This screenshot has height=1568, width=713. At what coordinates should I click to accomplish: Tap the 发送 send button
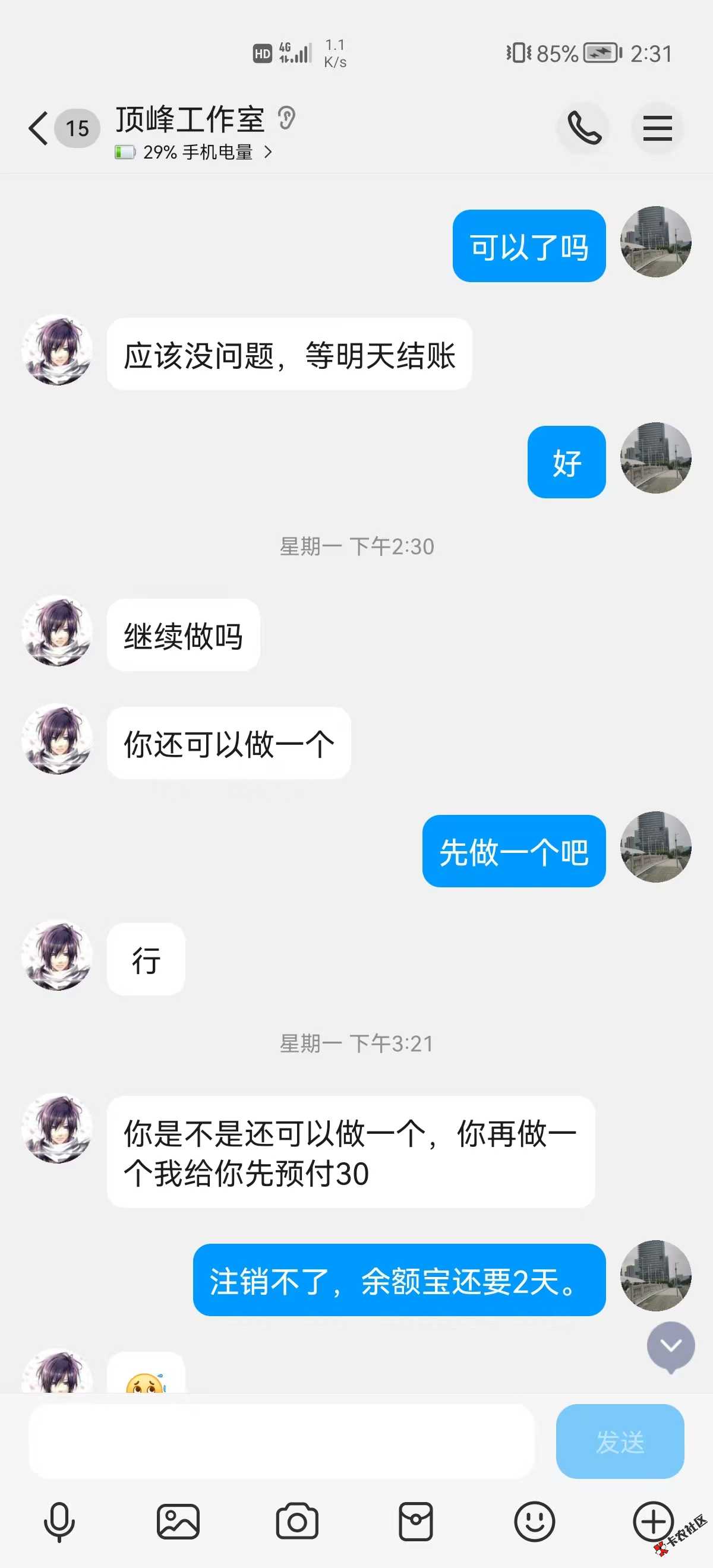point(619,1441)
